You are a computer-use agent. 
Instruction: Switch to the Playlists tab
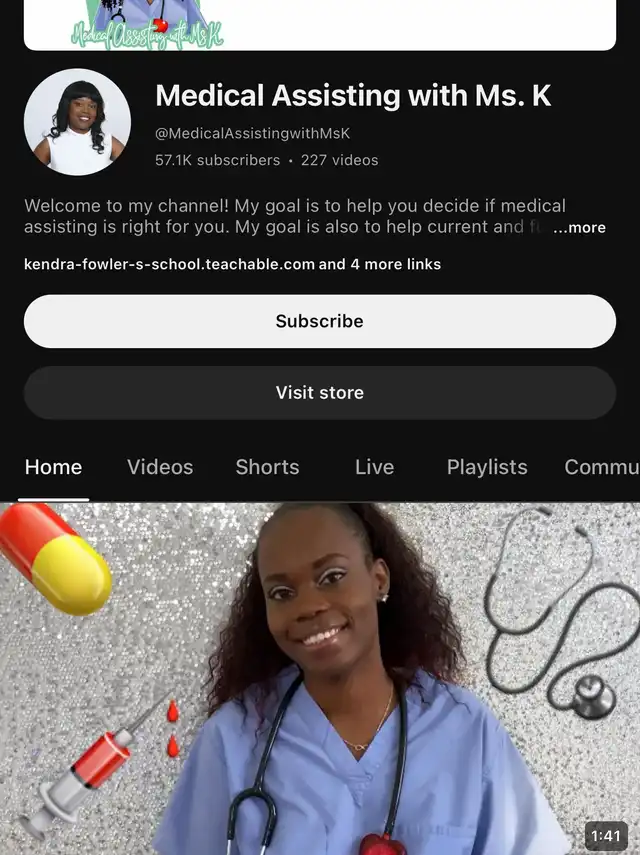click(487, 467)
